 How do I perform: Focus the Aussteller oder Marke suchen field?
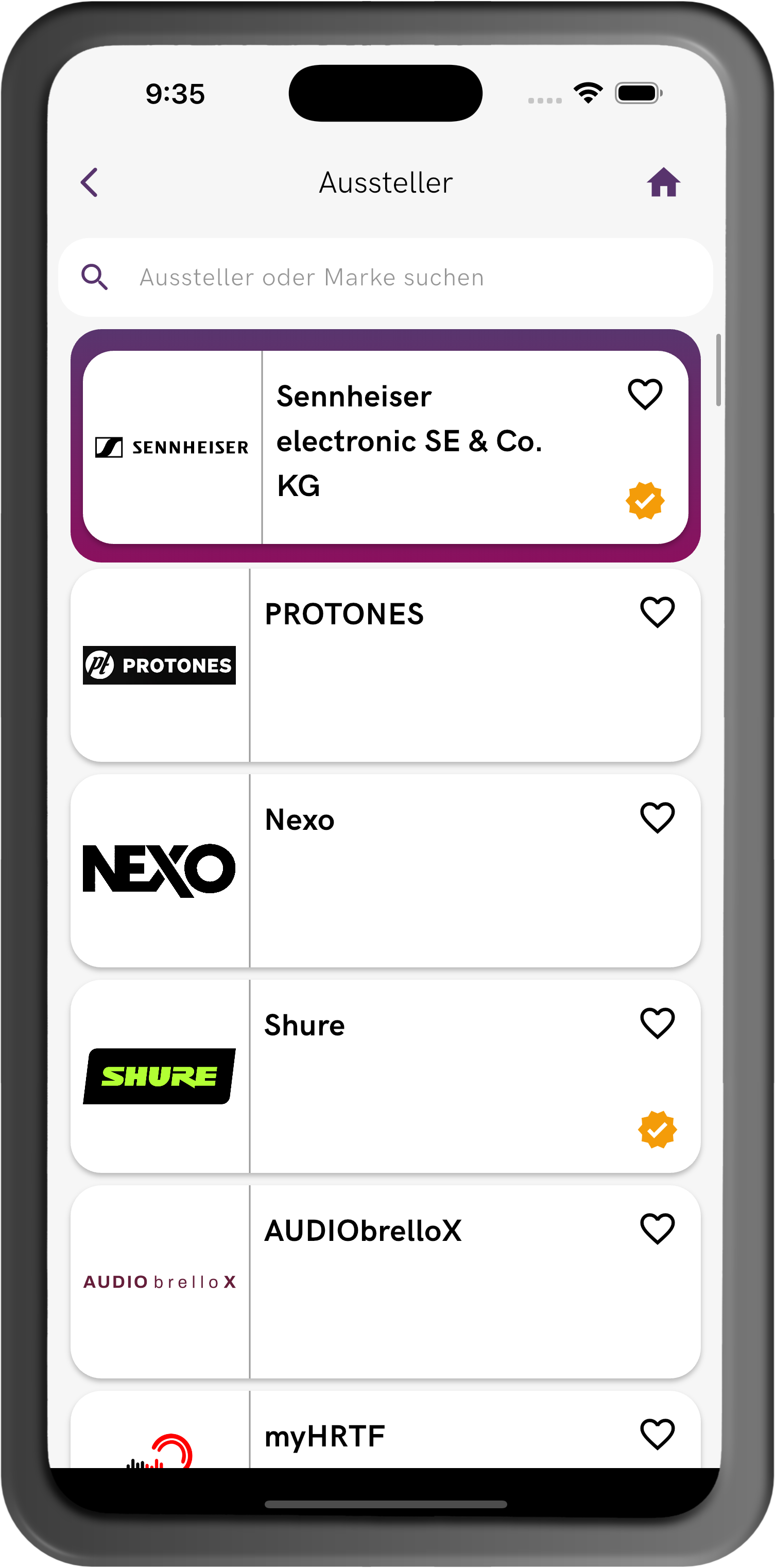point(386,278)
